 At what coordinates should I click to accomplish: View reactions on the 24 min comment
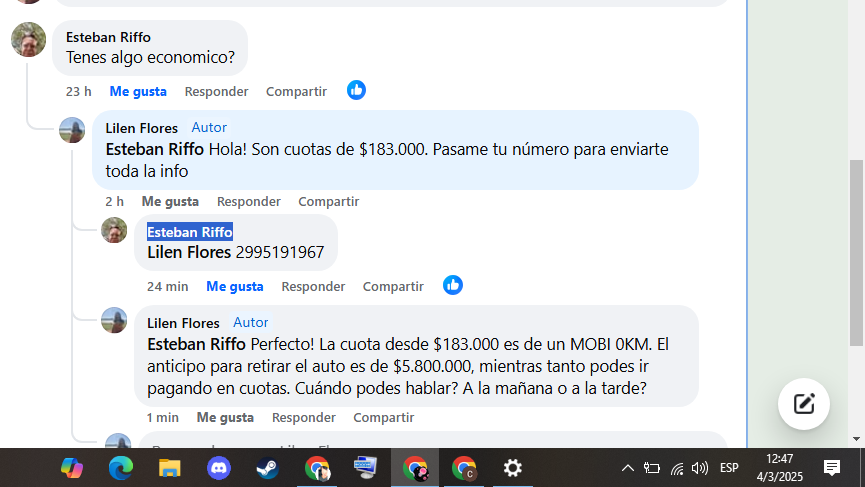pos(453,285)
